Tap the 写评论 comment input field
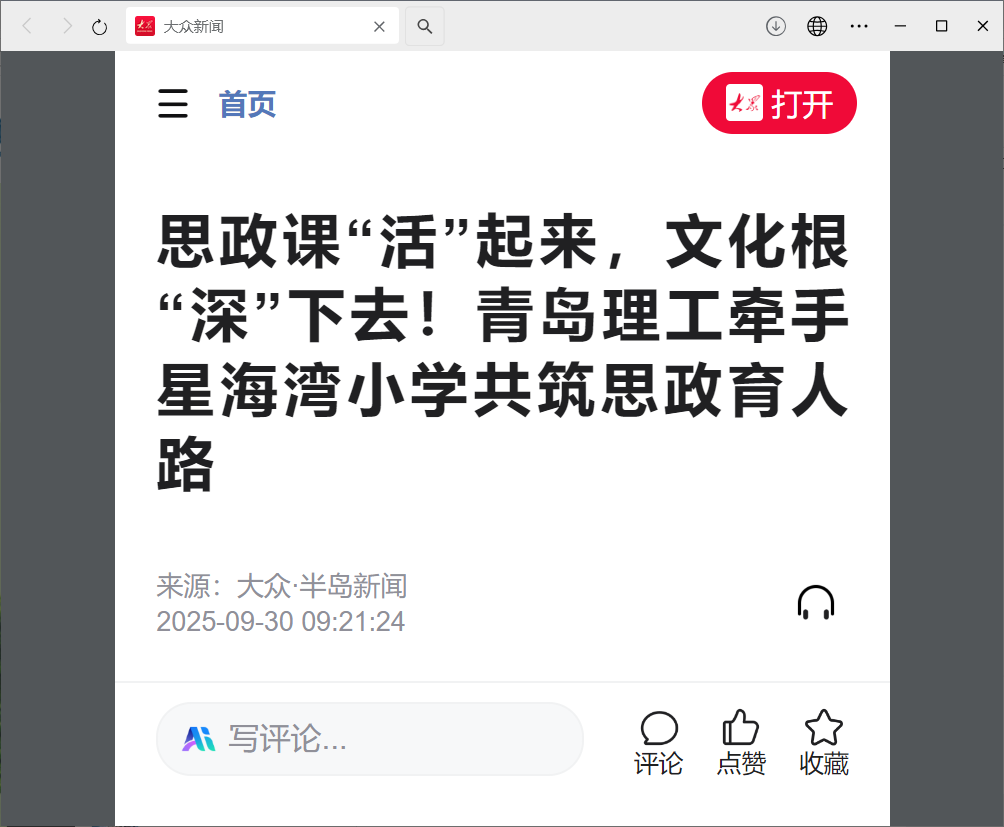The width and height of the screenshot is (1004, 827). click(369, 739)
